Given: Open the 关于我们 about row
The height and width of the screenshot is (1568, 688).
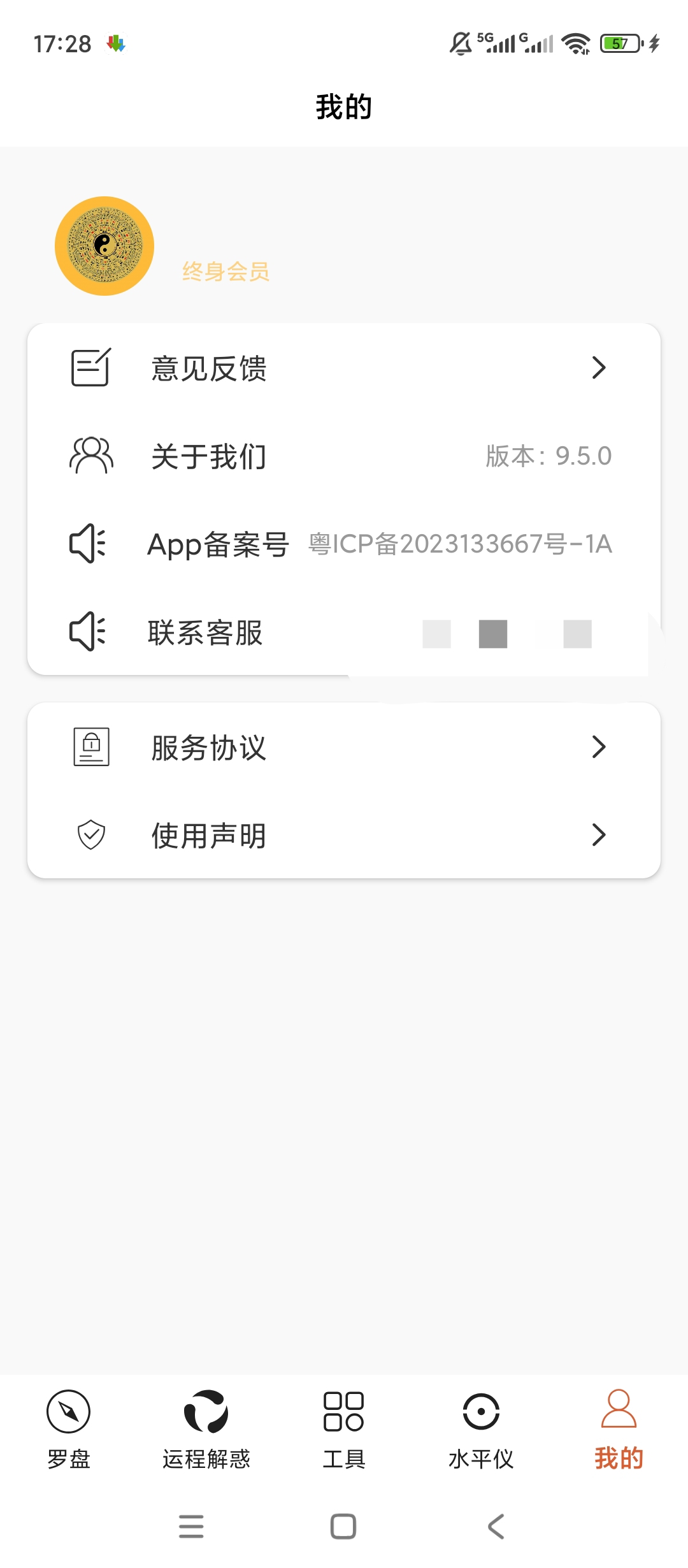Looking at the screenshot, I should coord(344,456).
